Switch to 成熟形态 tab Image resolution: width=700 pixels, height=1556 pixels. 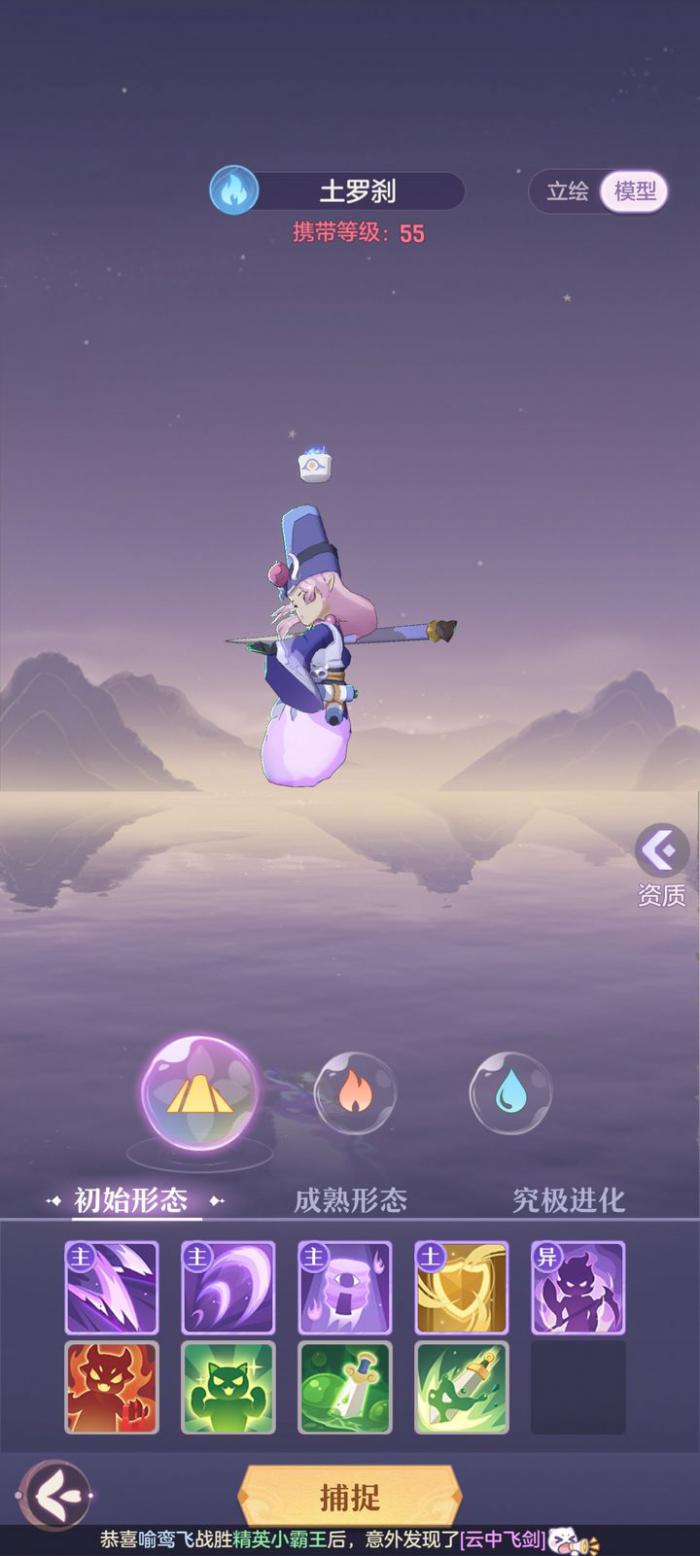point(350,1200)
